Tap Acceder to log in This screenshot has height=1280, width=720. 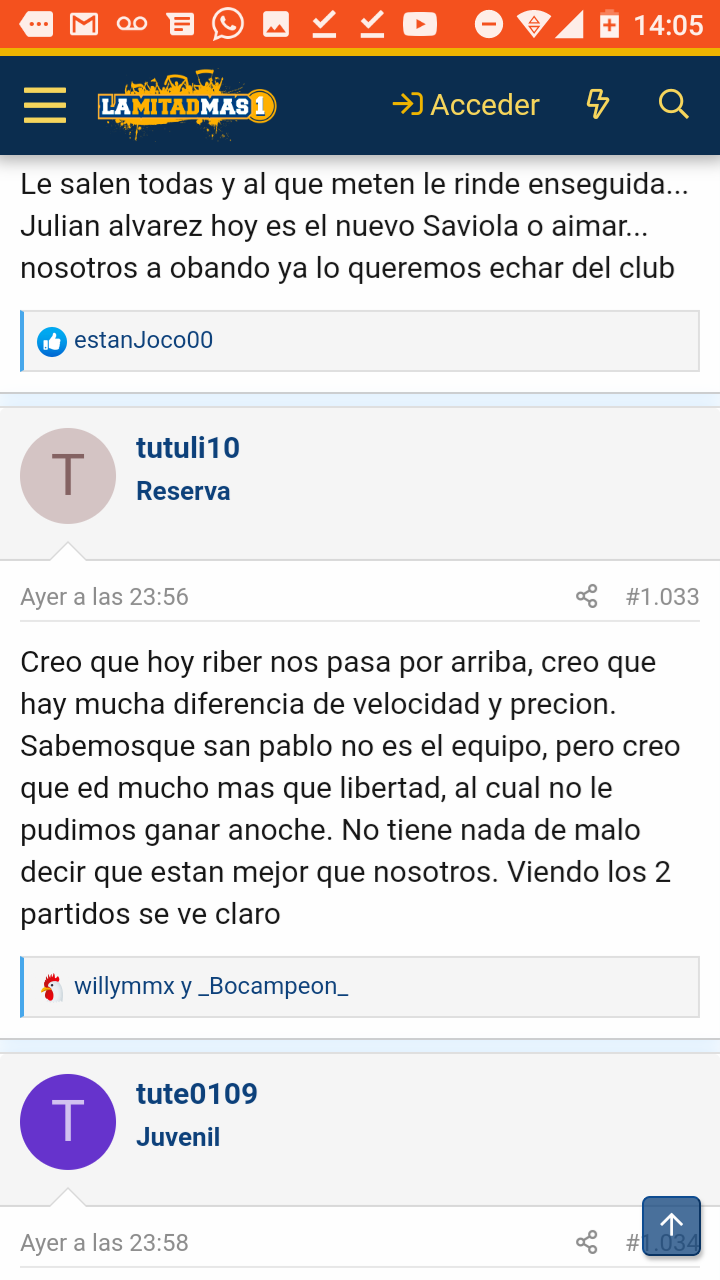(466, 105)
